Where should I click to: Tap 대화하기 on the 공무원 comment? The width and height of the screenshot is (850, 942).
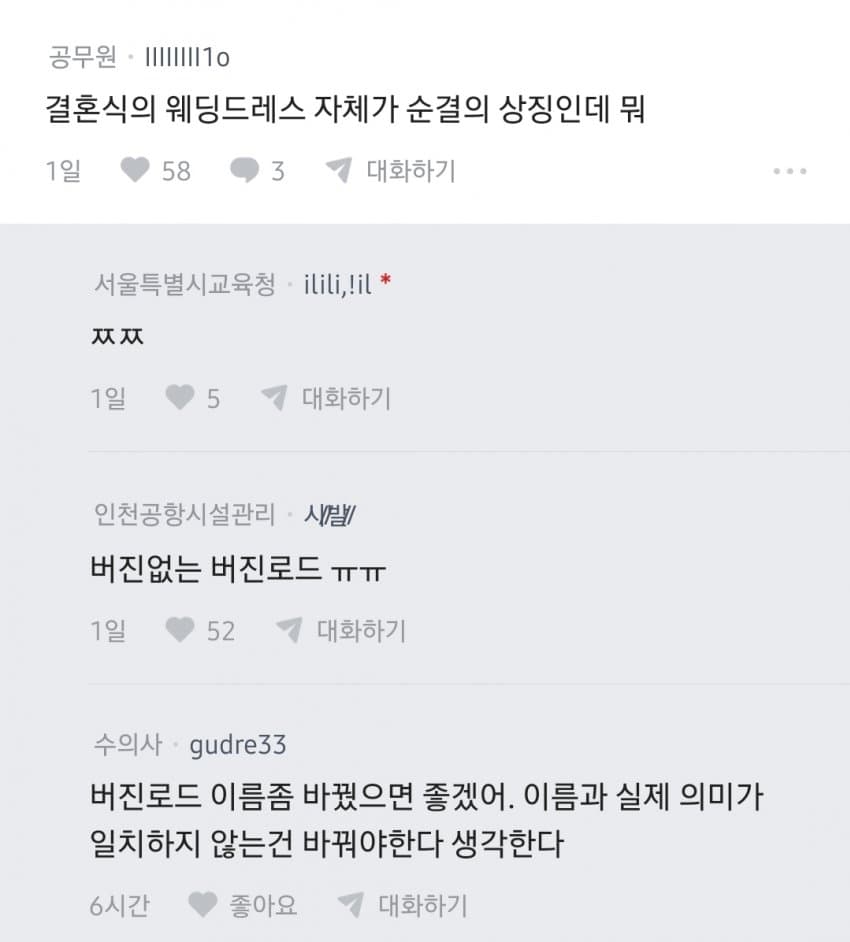391,171
